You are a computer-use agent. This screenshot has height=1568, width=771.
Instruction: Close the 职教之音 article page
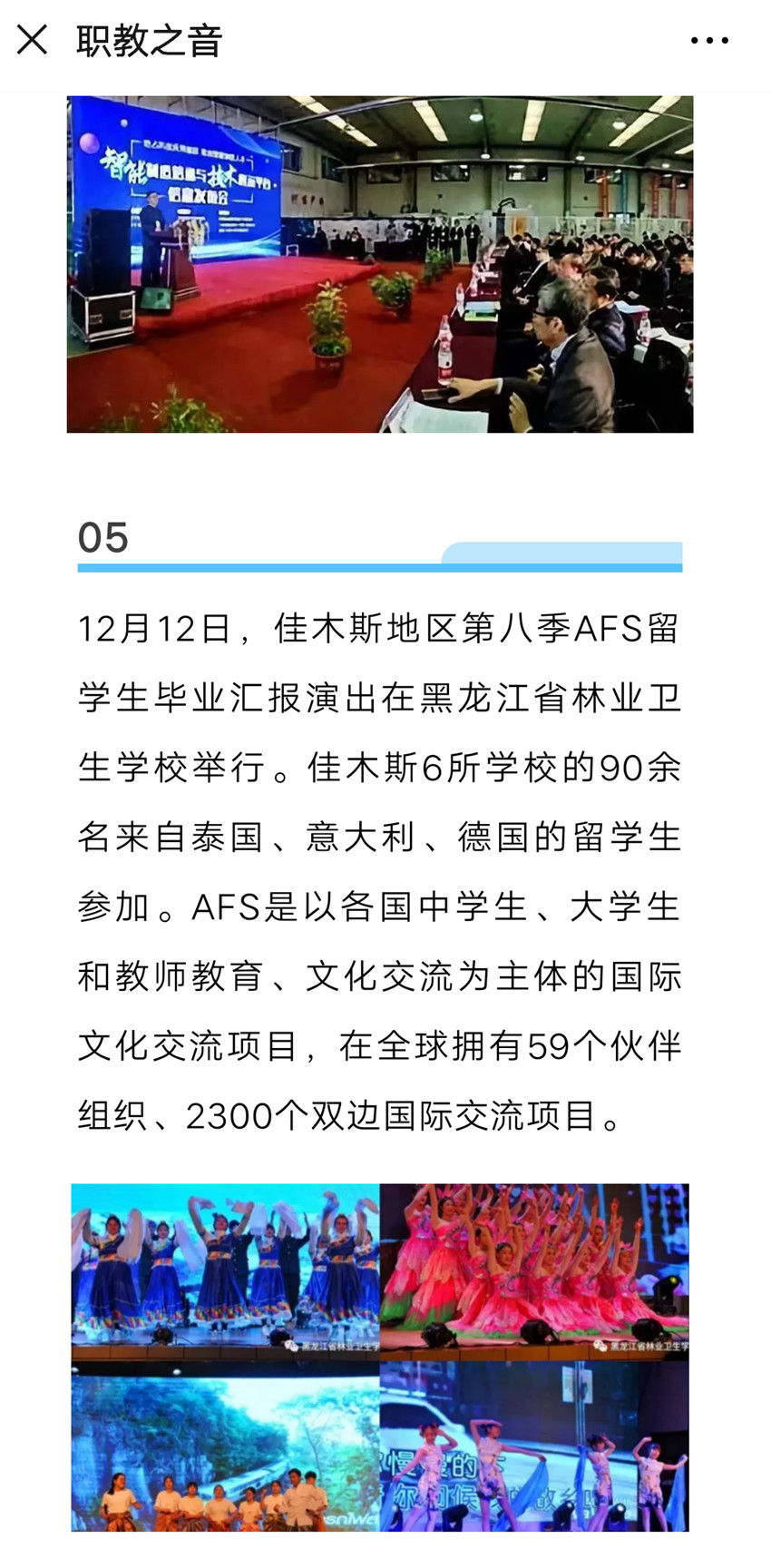click(33, 40)
